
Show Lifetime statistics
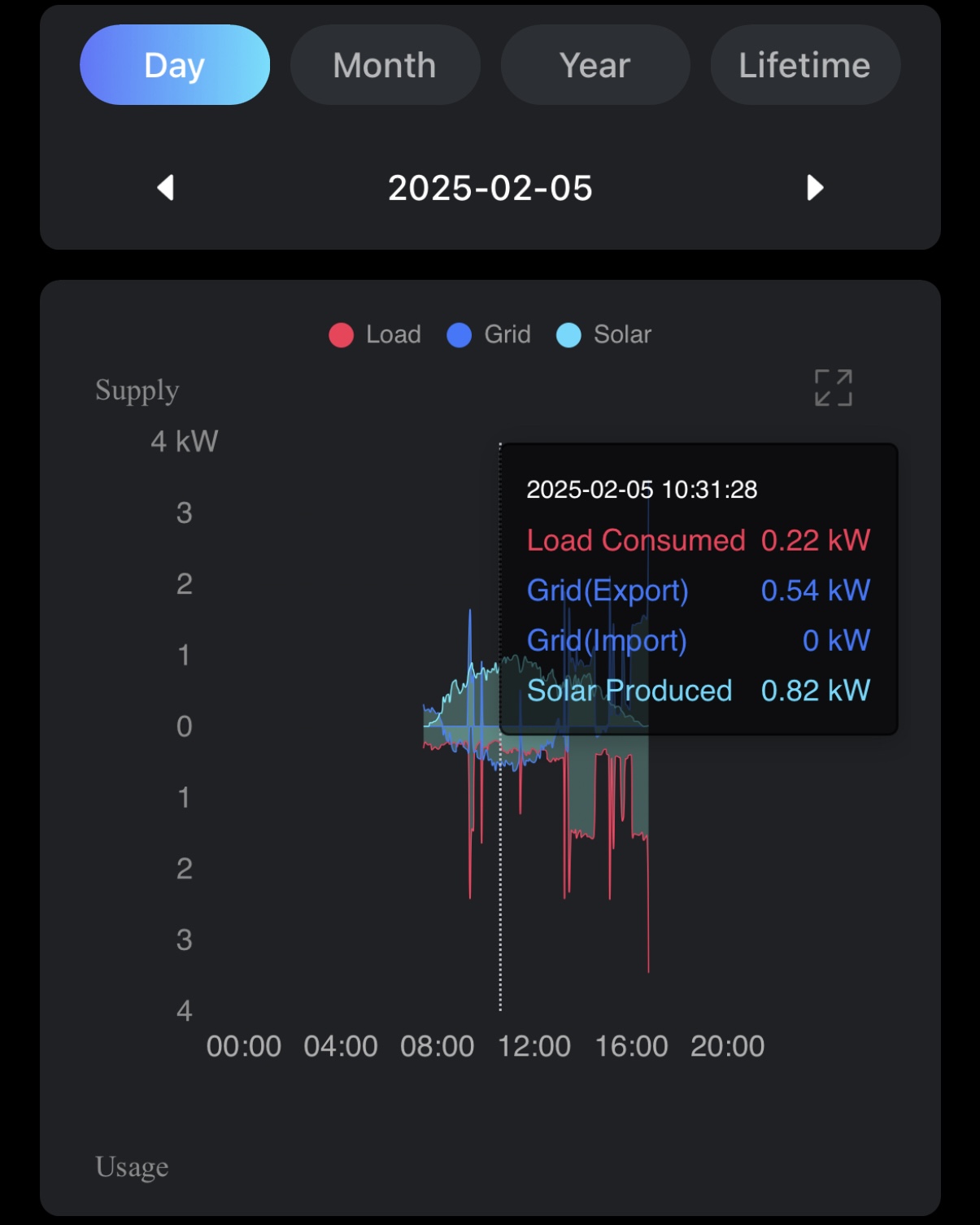pyautogui.click(x=804, y=65)
